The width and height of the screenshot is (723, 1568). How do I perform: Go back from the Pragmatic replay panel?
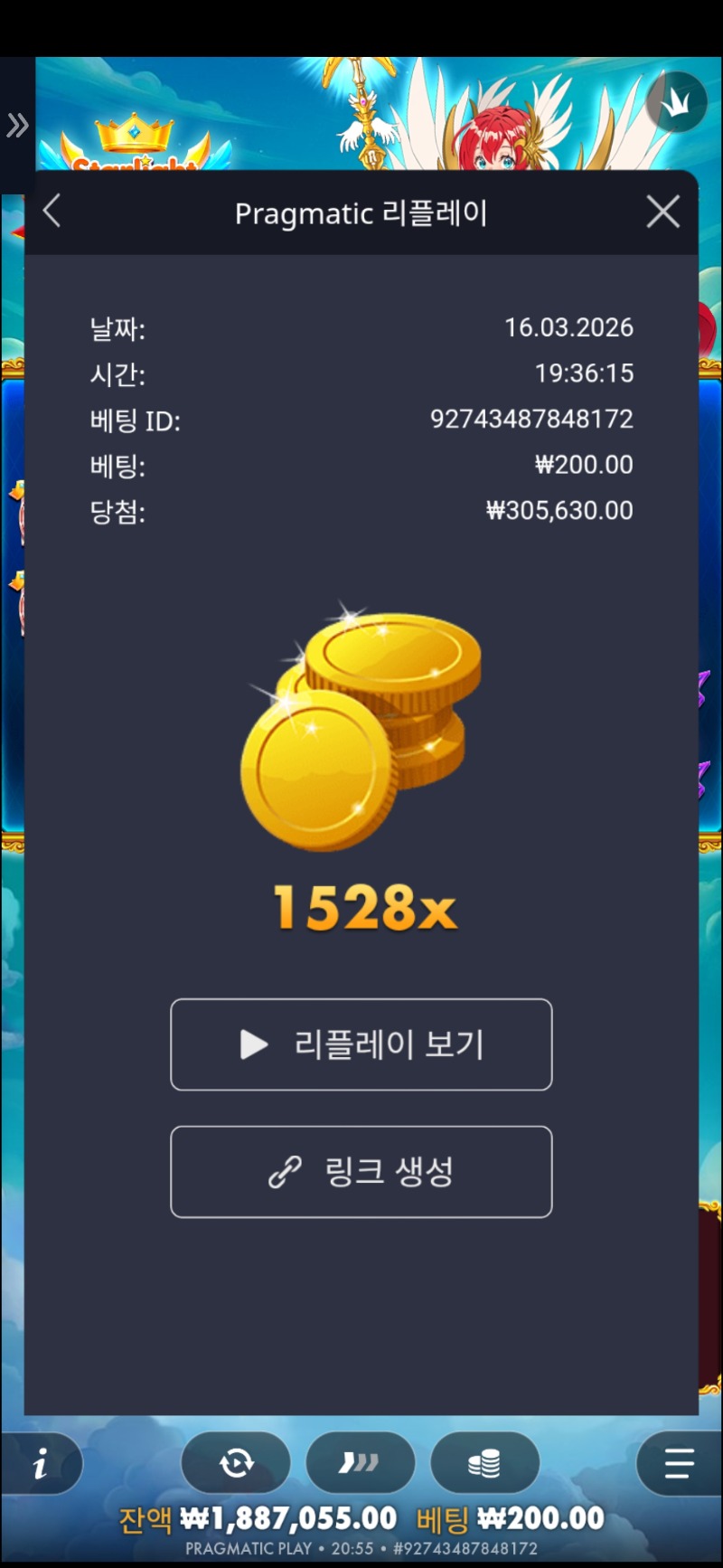pyautogui.click(x=52, y=212)
